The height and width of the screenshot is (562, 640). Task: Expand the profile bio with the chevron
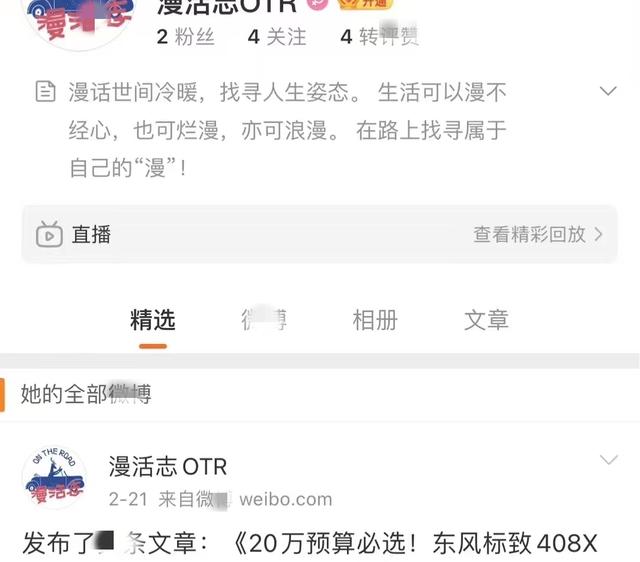point(607,92)
